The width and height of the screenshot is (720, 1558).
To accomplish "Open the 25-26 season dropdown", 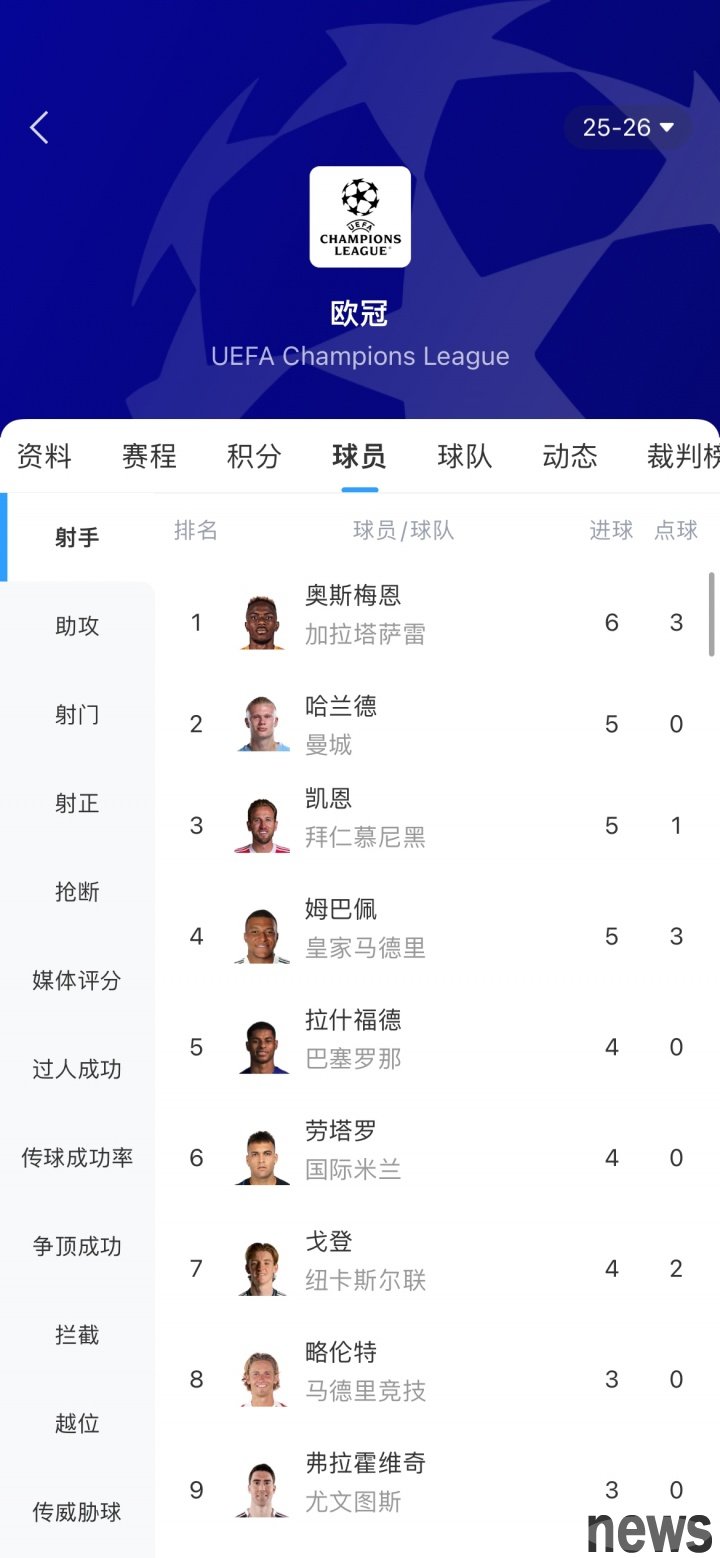I will [628, 128].
